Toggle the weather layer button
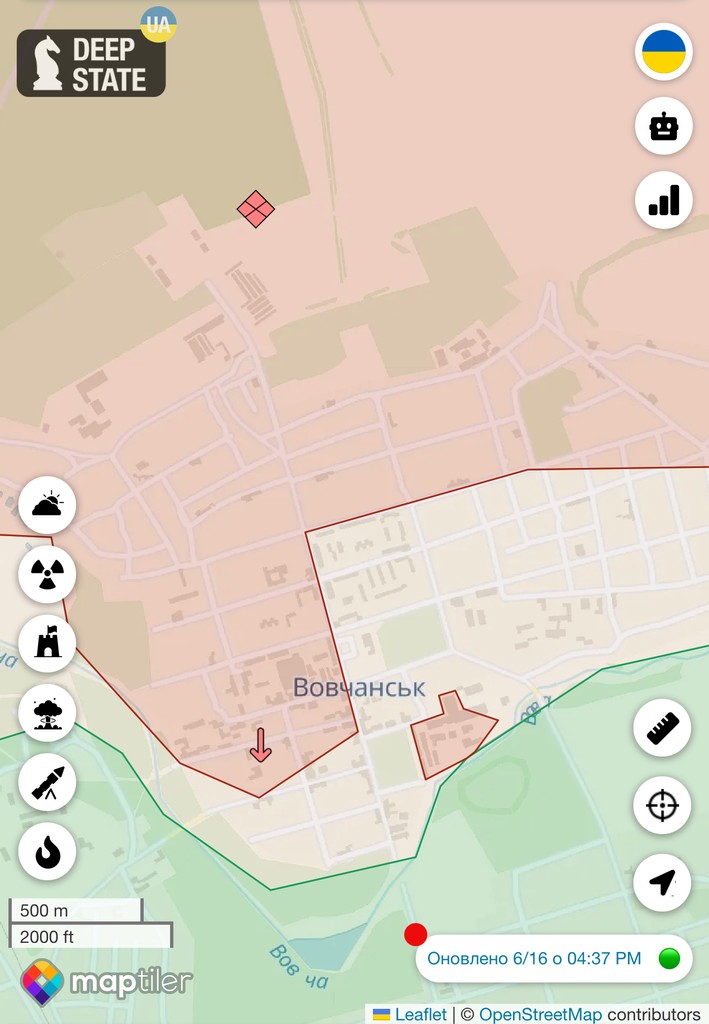 tap(47, 505)
